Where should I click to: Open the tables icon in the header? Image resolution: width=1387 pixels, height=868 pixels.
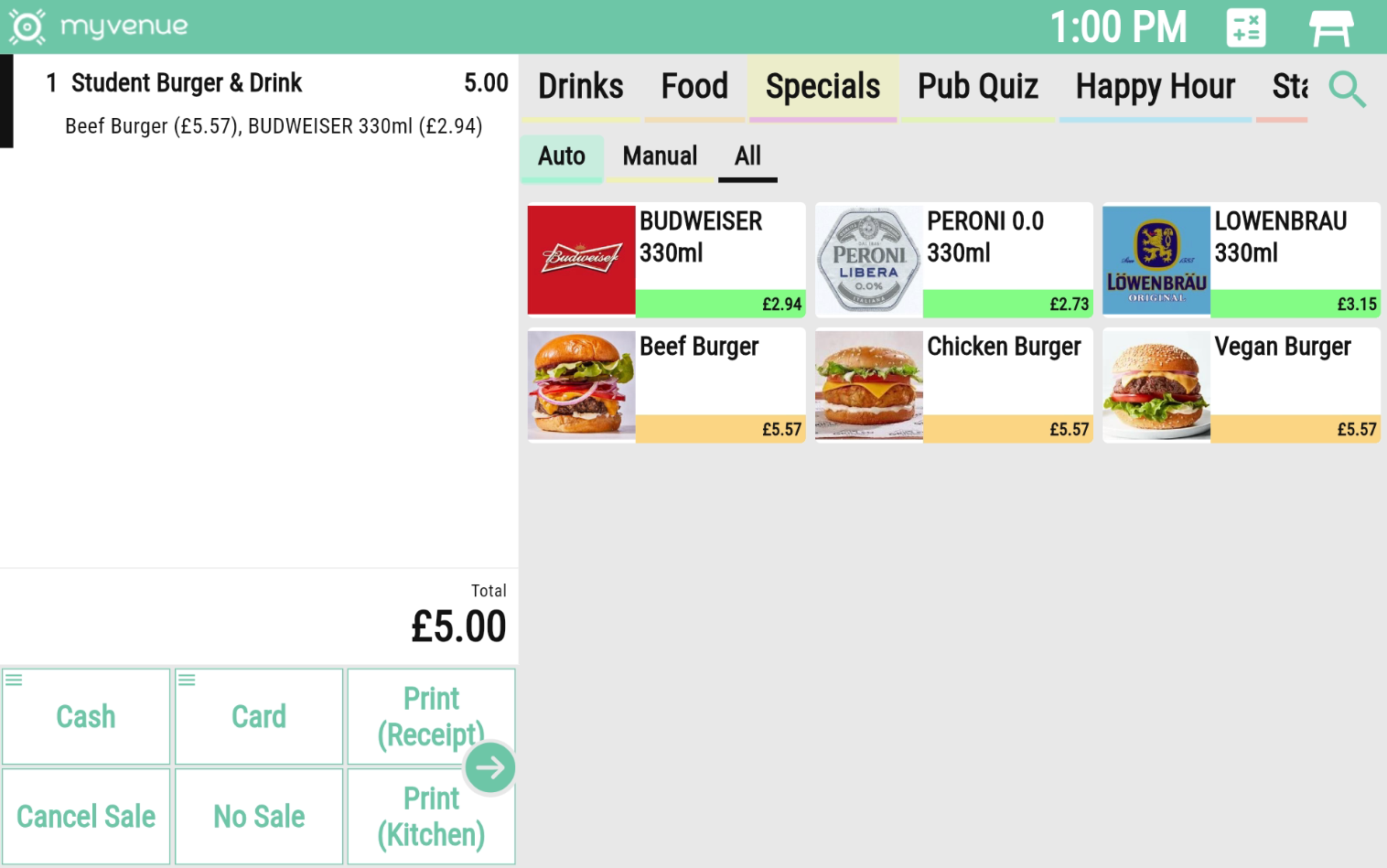(x=1330, y=27)
